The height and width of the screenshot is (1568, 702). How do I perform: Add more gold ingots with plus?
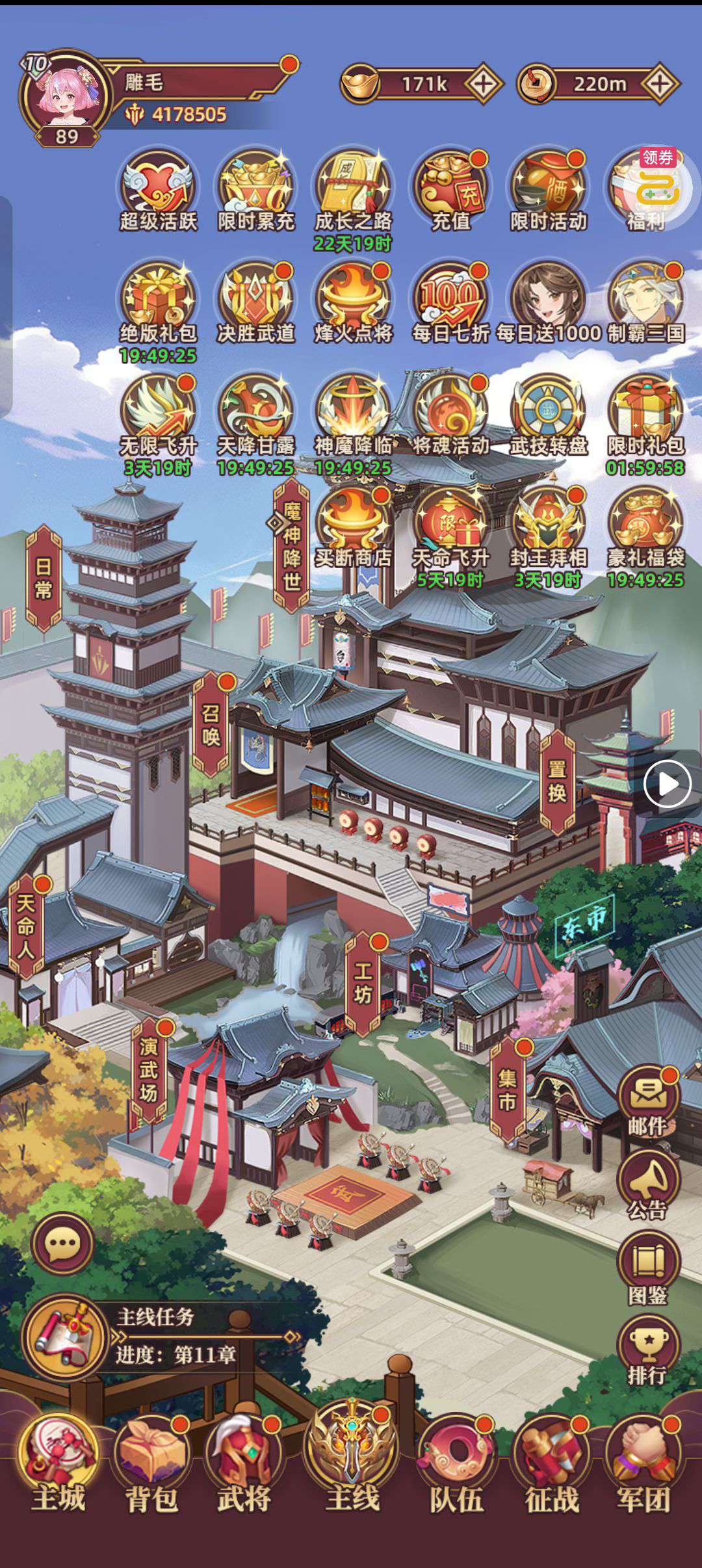[x=482, y=83]
